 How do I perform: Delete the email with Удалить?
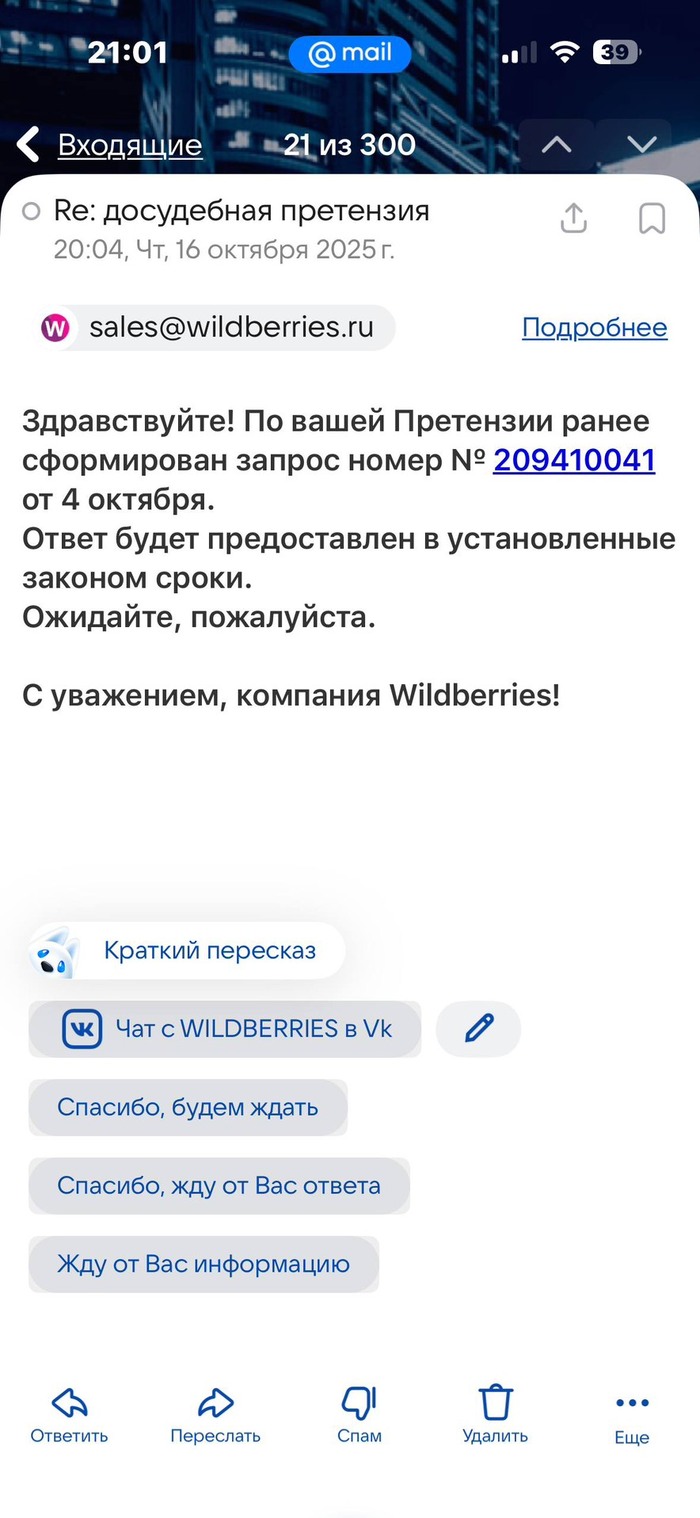(495, 1415)
